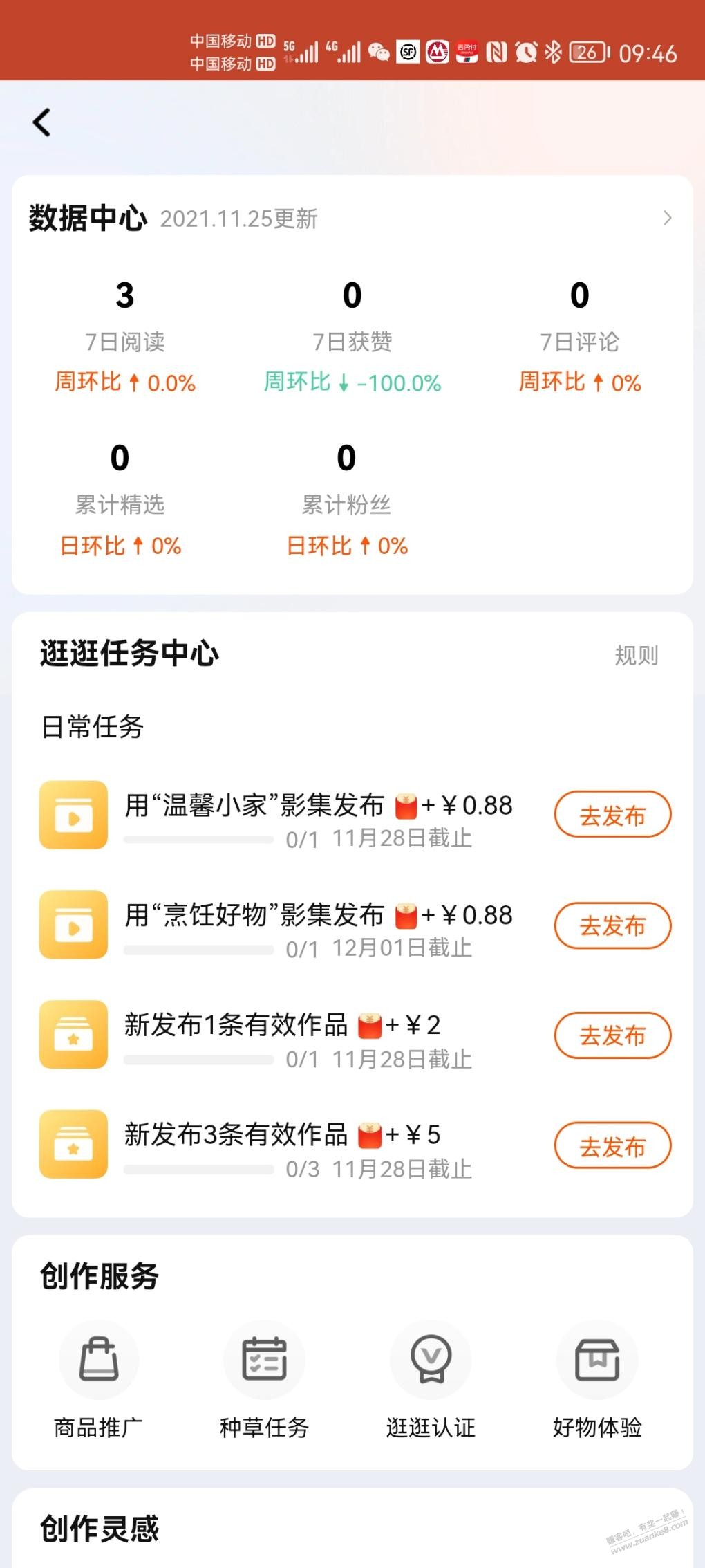This screenshot has height=1568, width=705.
Task: Tap 去发布 for 新发布3条有效作品
Action: coord(612,1145)
